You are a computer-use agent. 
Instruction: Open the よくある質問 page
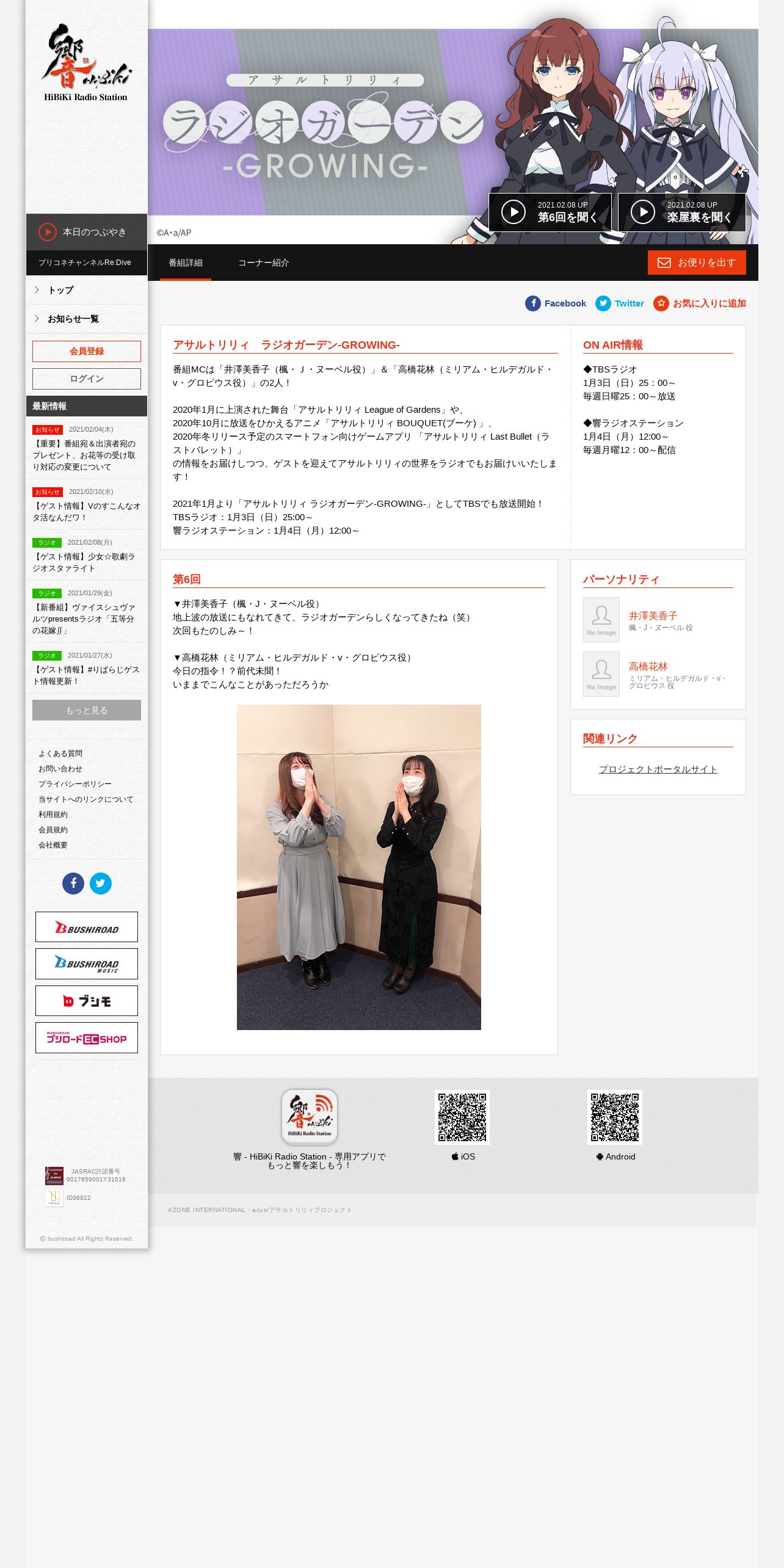(60, 753)
